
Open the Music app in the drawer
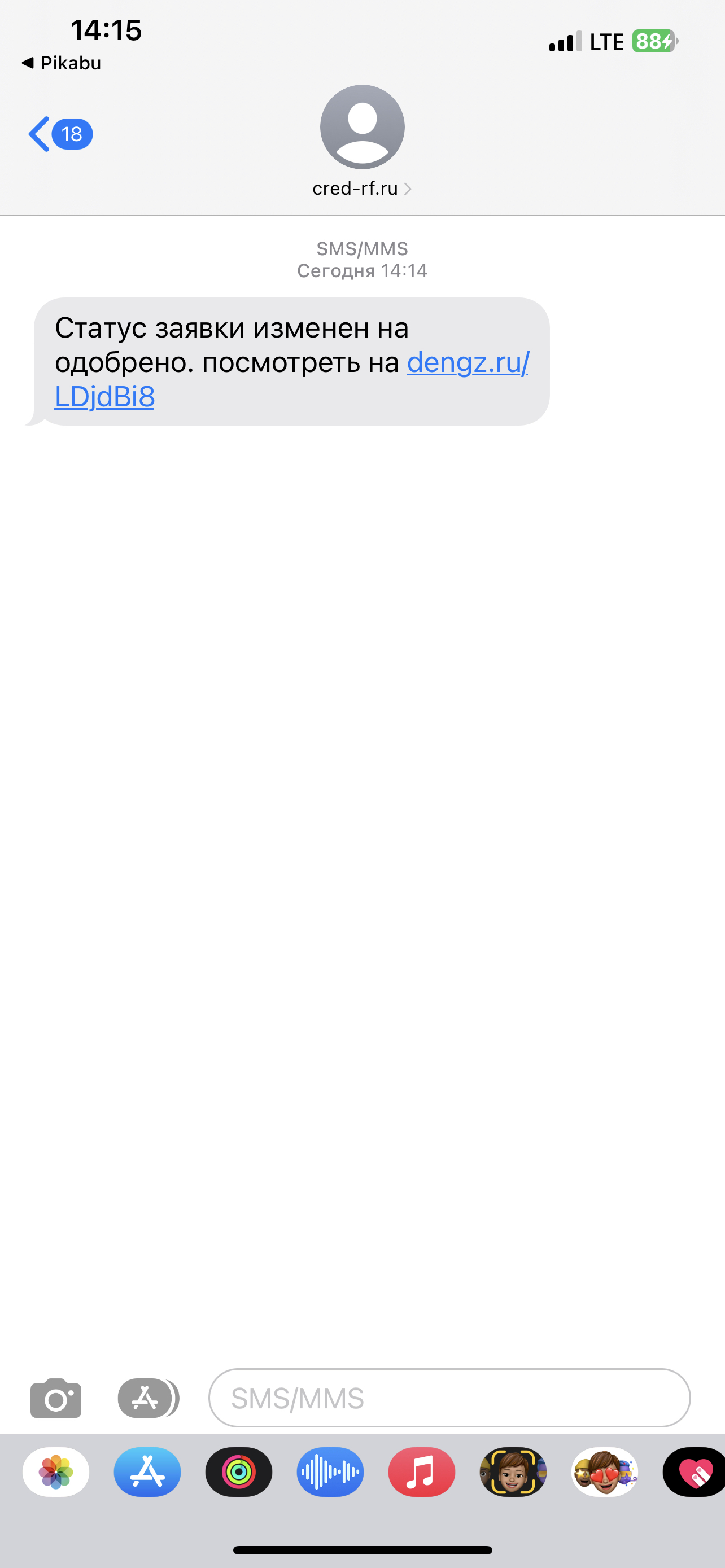[x=421, y=1473]
